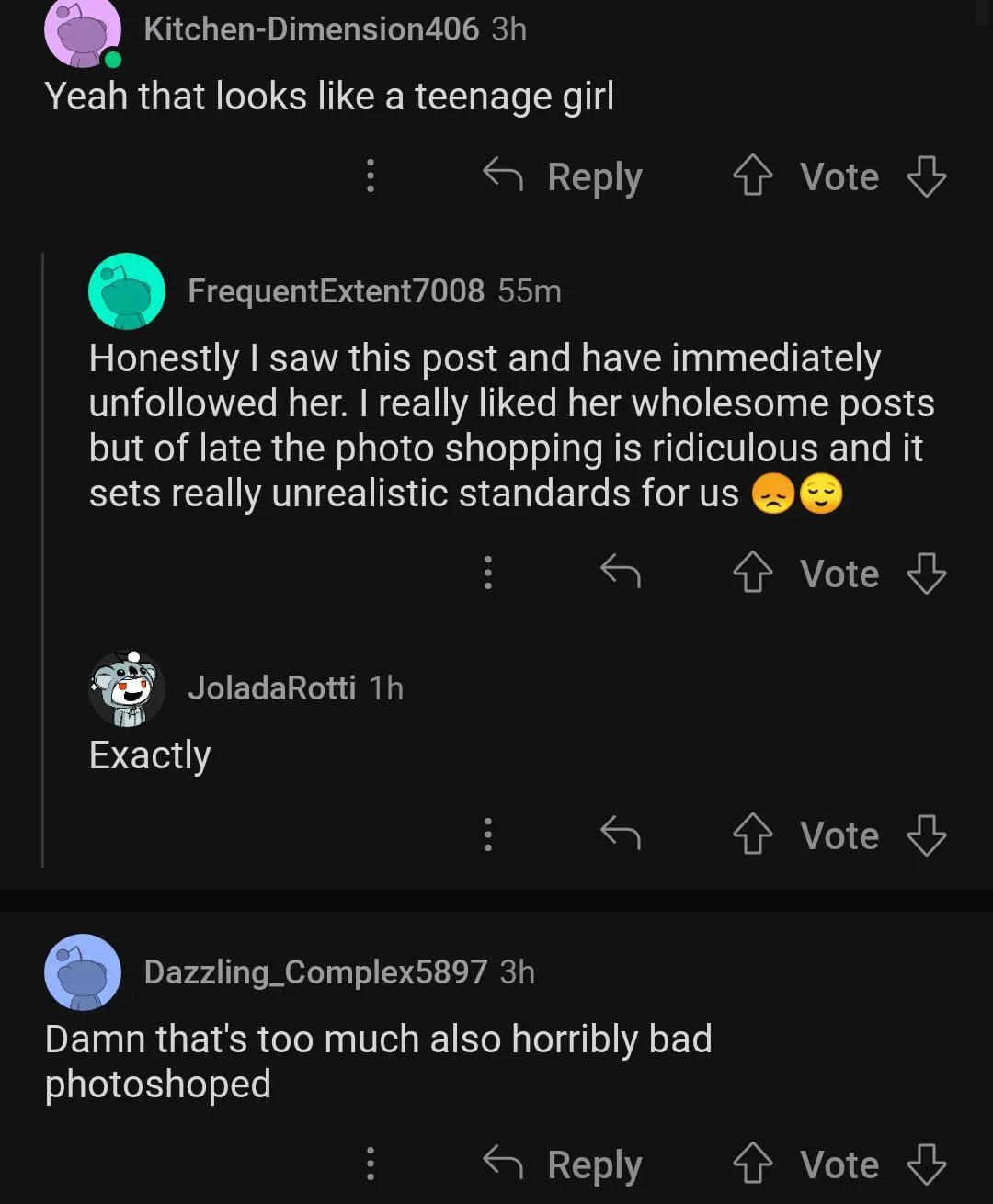The width and height of the screenshot is (993, 1204).
Task: Reply to JoladaRotti's "Exactly" comment
Action: click(x=621, y=835)
